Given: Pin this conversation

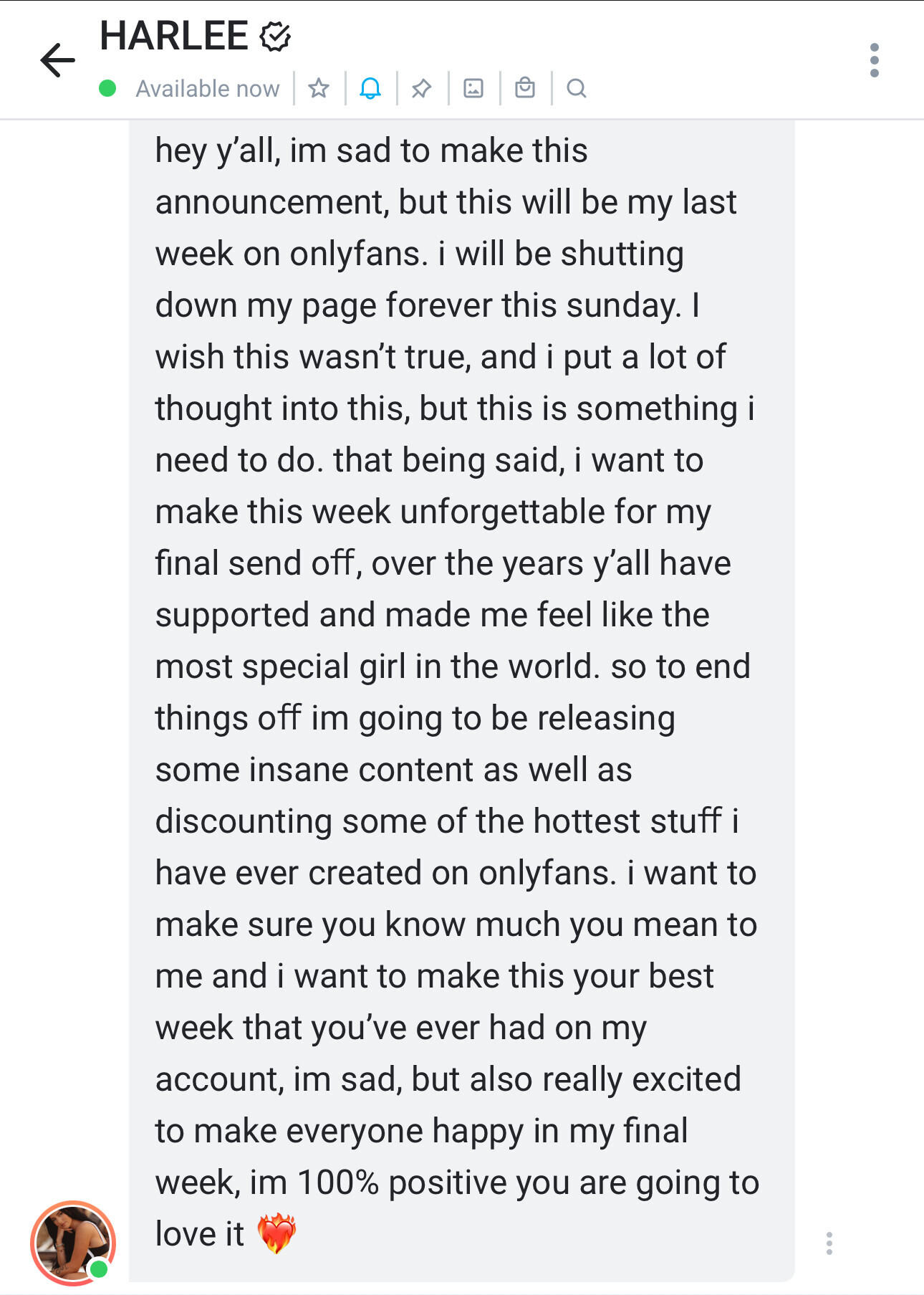Looking at the screenshot, I should [422, 88].
